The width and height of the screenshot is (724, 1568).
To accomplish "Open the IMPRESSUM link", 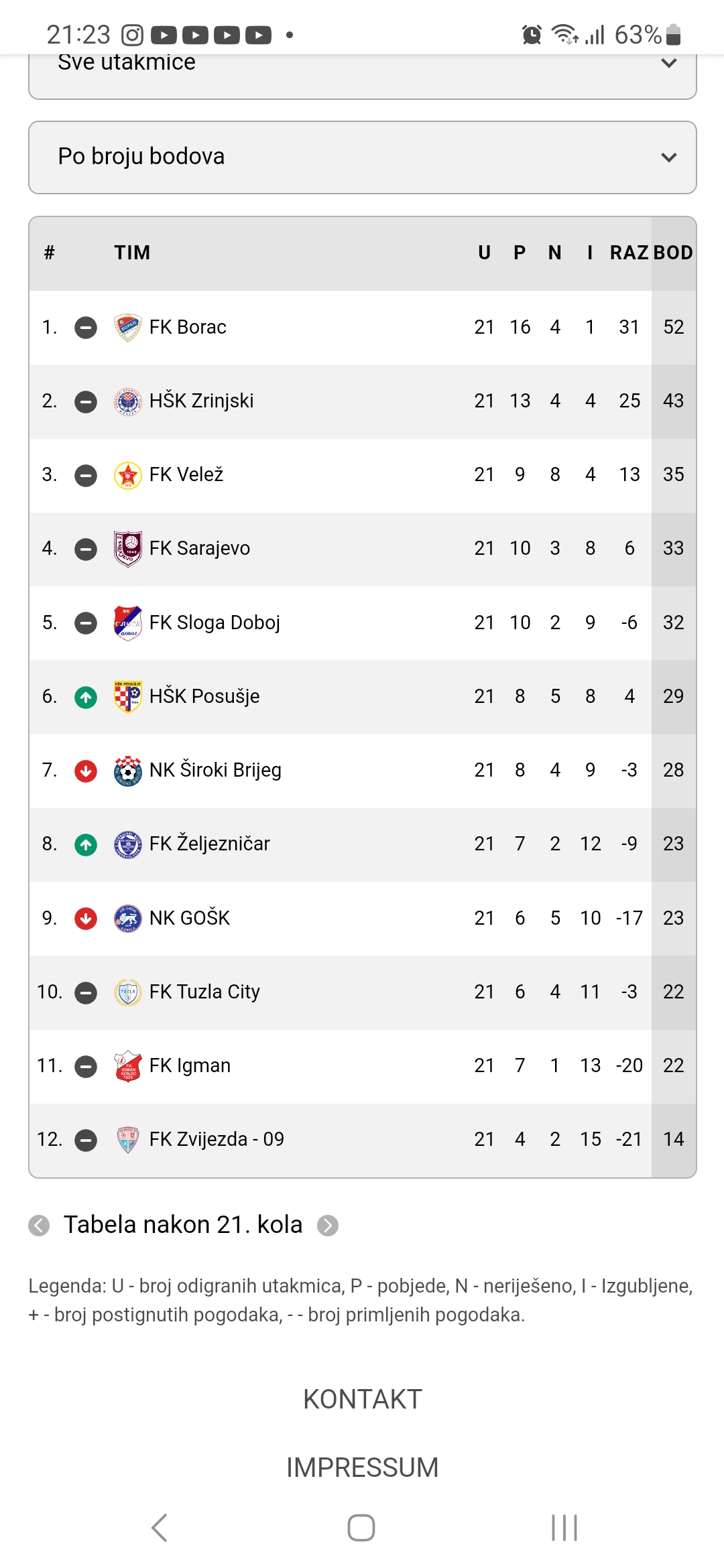I will (x=362, y=1467).
